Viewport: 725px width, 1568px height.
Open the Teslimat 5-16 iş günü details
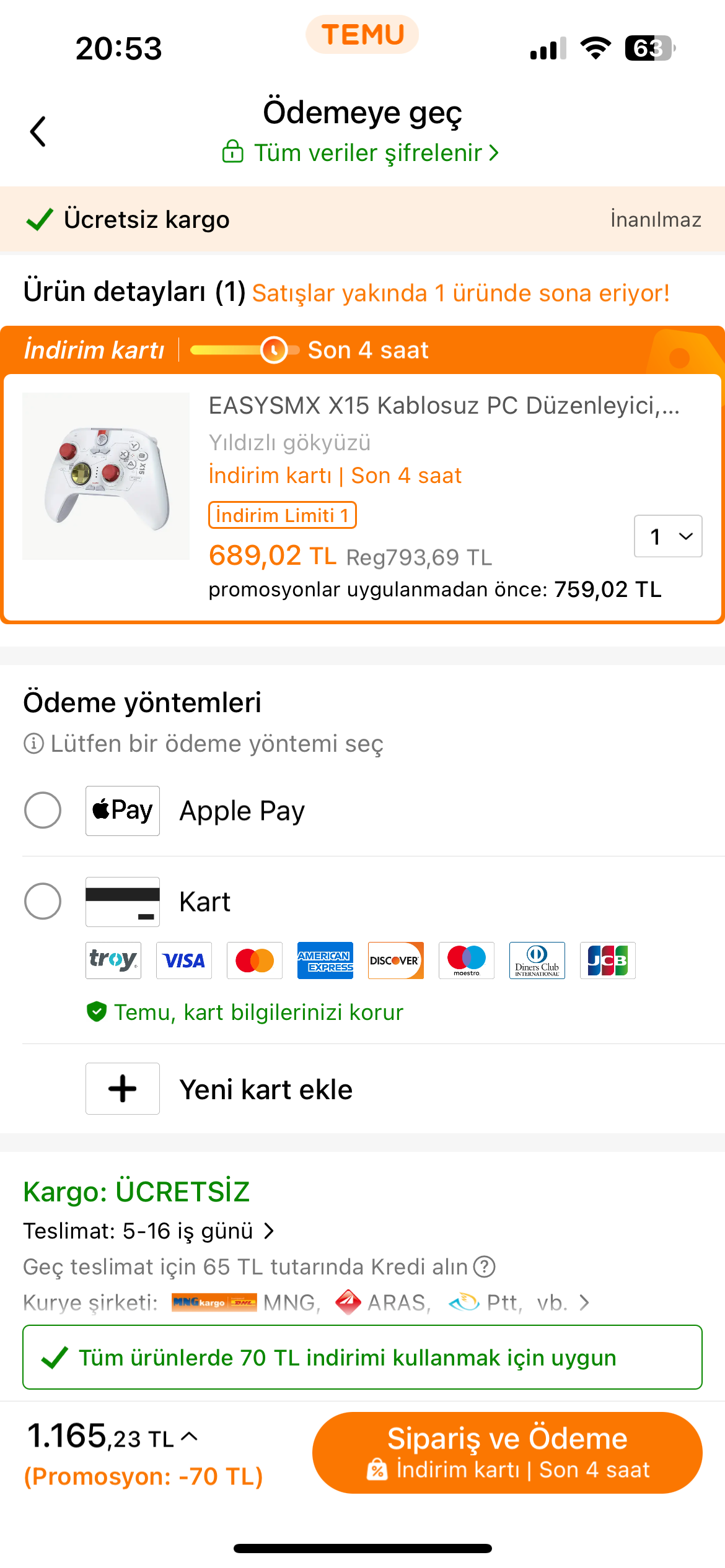(x=149, y=1230)
